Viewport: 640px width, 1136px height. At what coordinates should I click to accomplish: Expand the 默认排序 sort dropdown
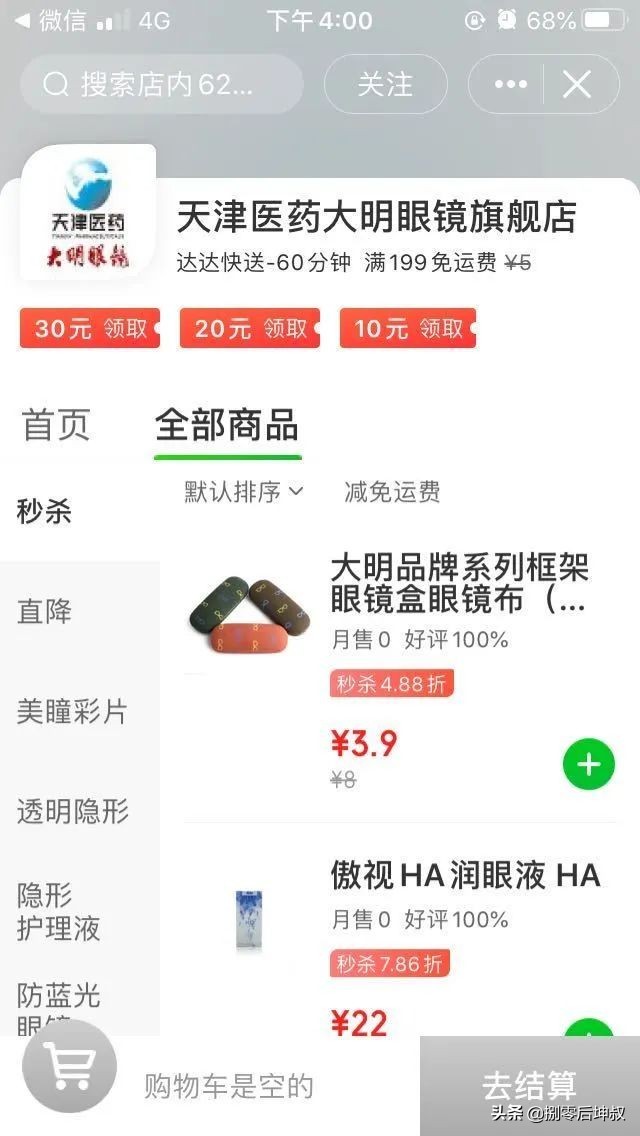243,492
